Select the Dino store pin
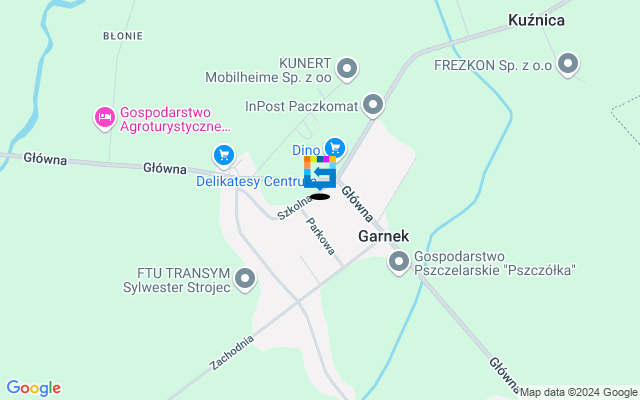The width and height of the screenshot is (640, 400). (x=335, y=150)
